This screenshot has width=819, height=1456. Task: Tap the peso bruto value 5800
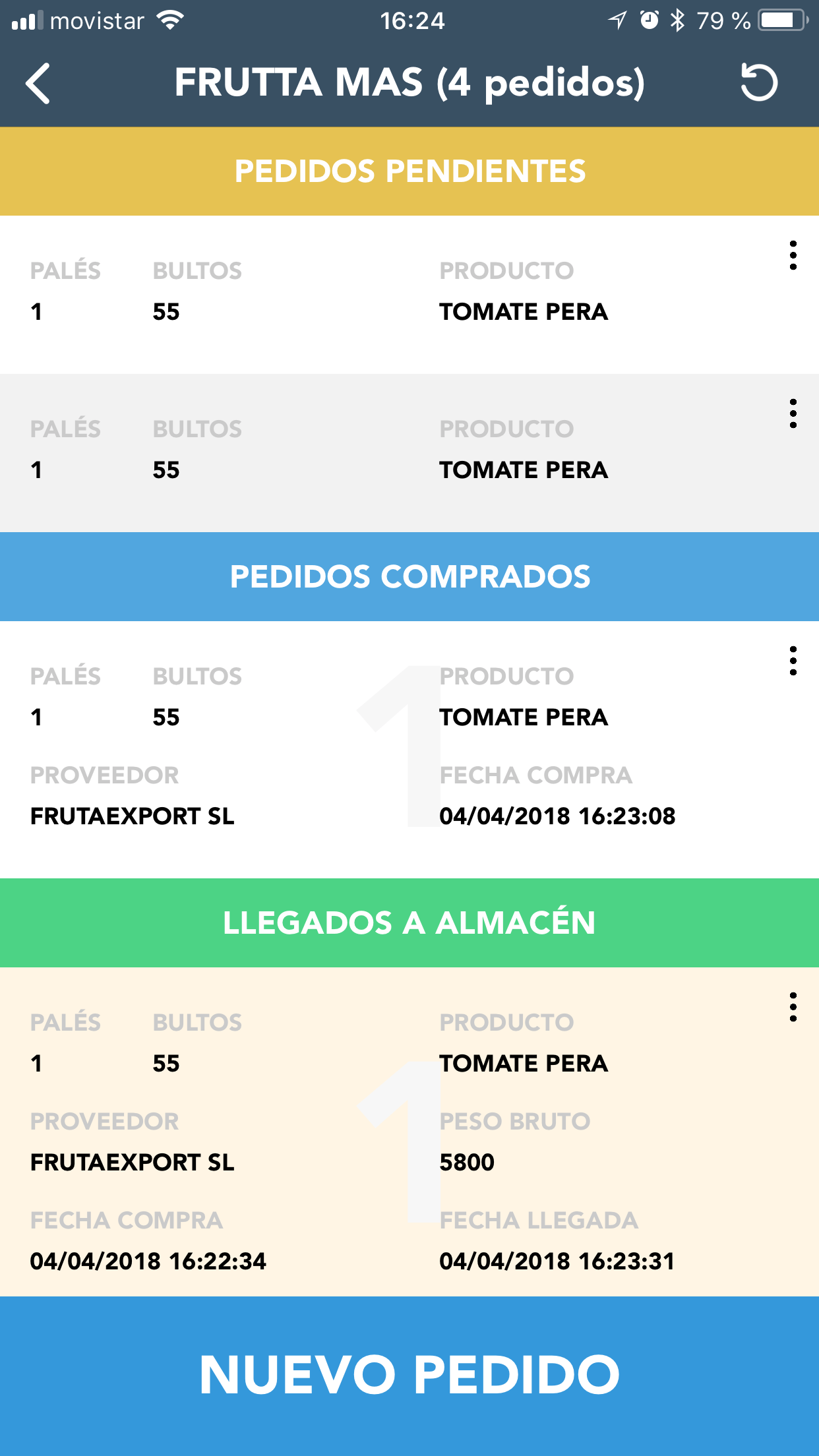click(x=466, y=1162)
